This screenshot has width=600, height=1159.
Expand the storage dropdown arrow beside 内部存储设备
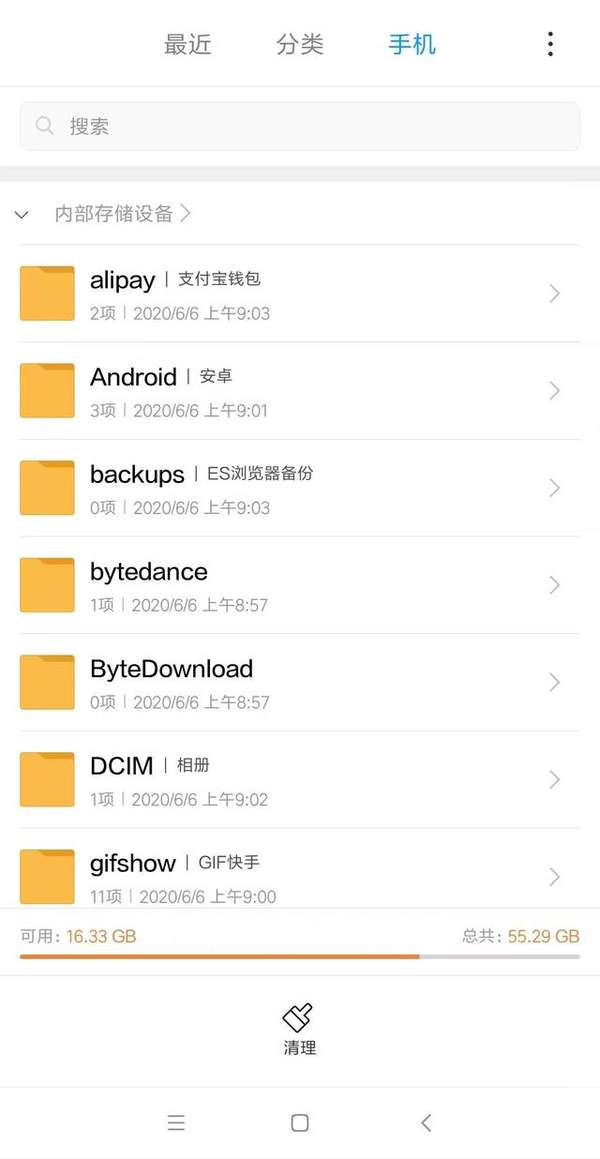(21, 215)
